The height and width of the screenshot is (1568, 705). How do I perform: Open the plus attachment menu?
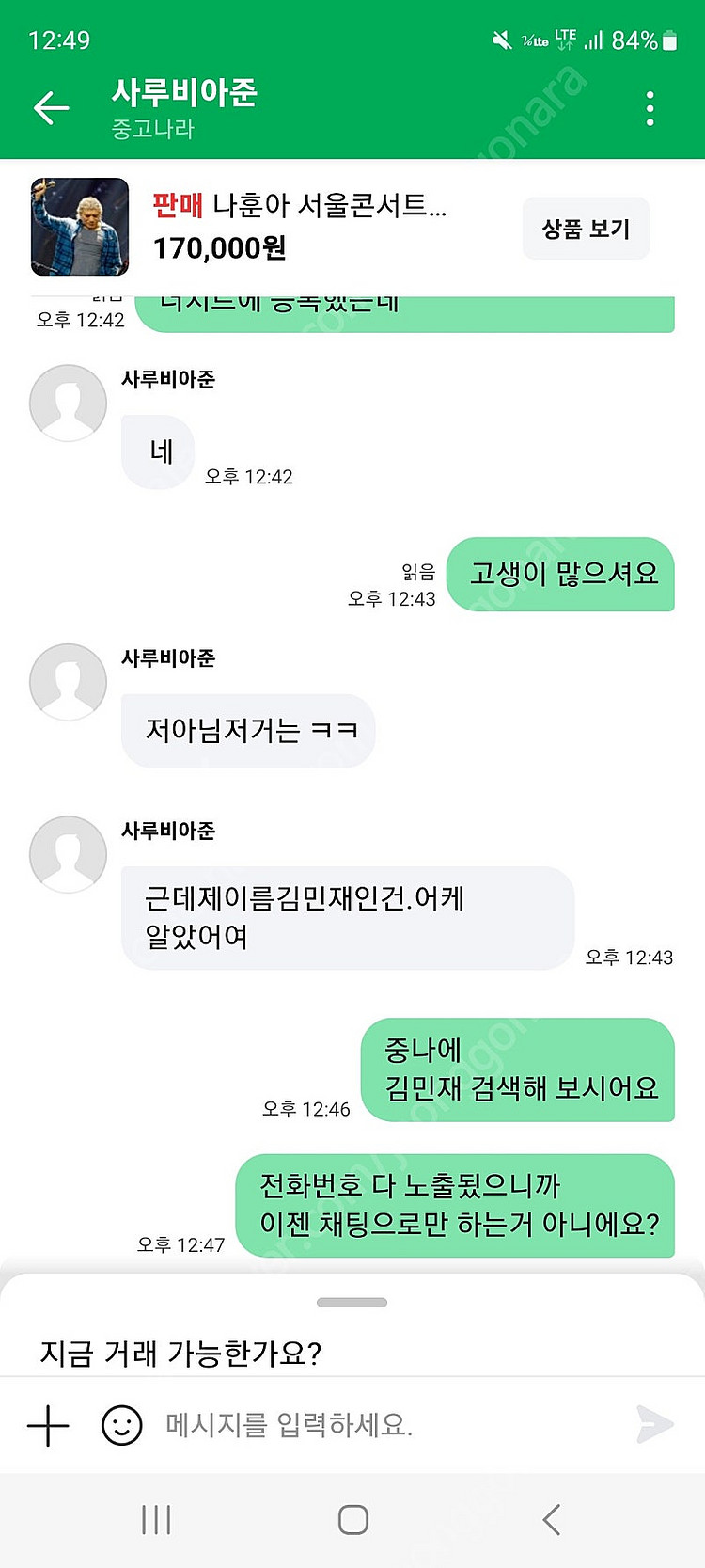48,1426
